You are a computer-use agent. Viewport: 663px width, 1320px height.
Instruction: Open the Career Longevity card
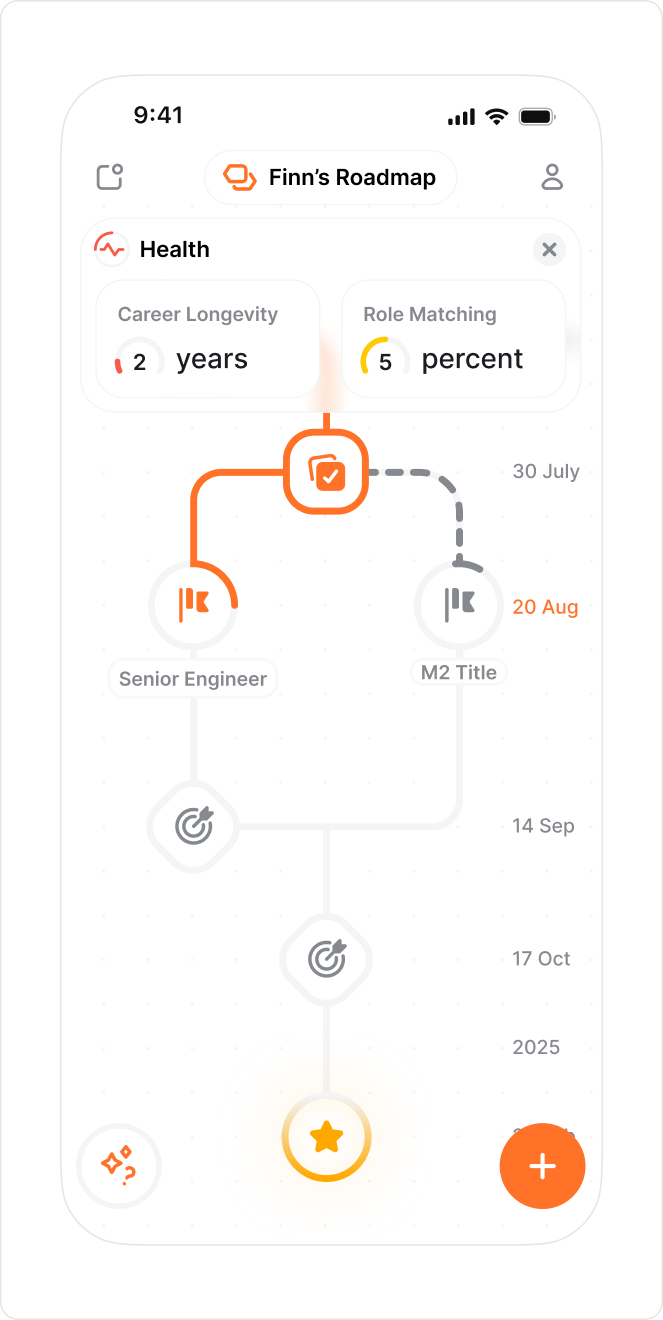point(208,340)
